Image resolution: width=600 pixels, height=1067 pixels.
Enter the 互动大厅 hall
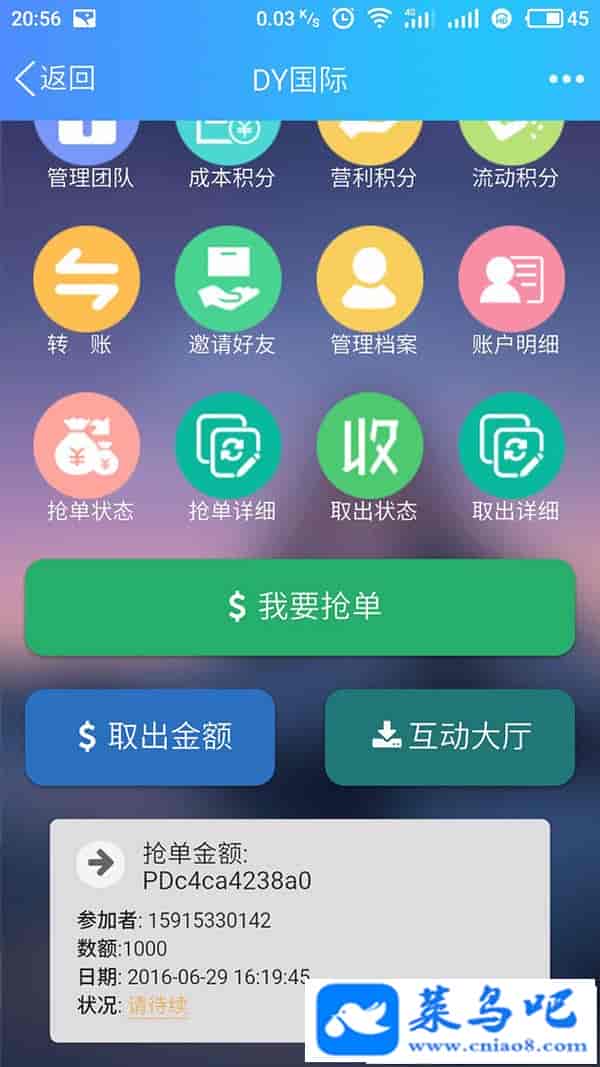click(450, 737)
